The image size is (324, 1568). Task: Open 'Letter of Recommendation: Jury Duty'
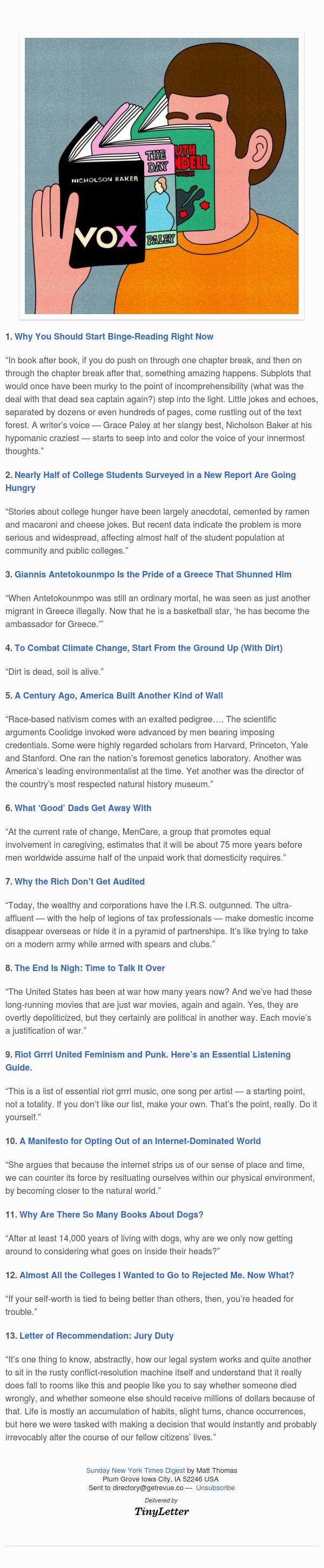pyautogui.click(x=96, y=1336)
